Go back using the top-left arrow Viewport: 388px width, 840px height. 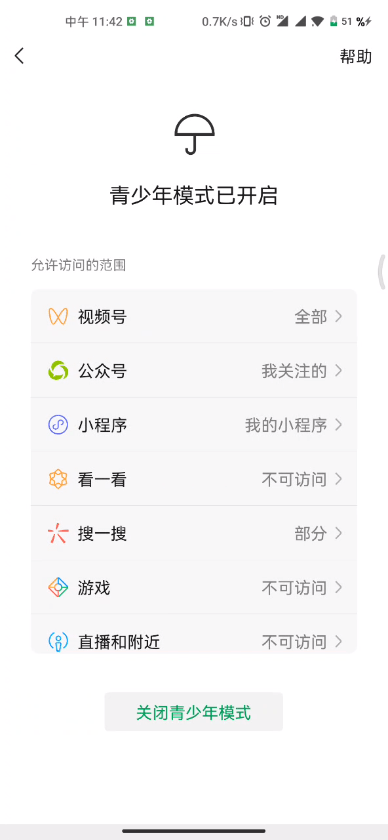tap(19, 56)
